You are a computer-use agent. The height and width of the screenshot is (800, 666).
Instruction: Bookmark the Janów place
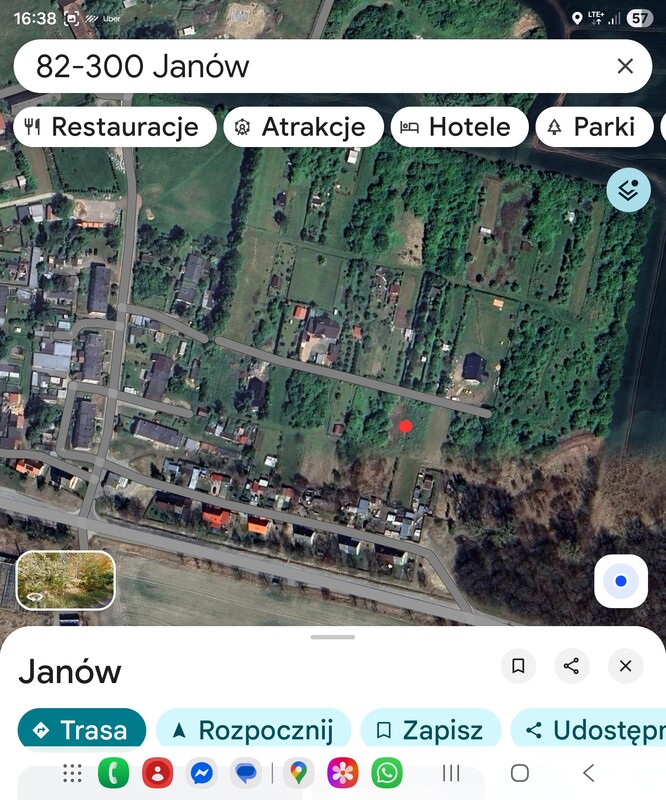(518, 666)
